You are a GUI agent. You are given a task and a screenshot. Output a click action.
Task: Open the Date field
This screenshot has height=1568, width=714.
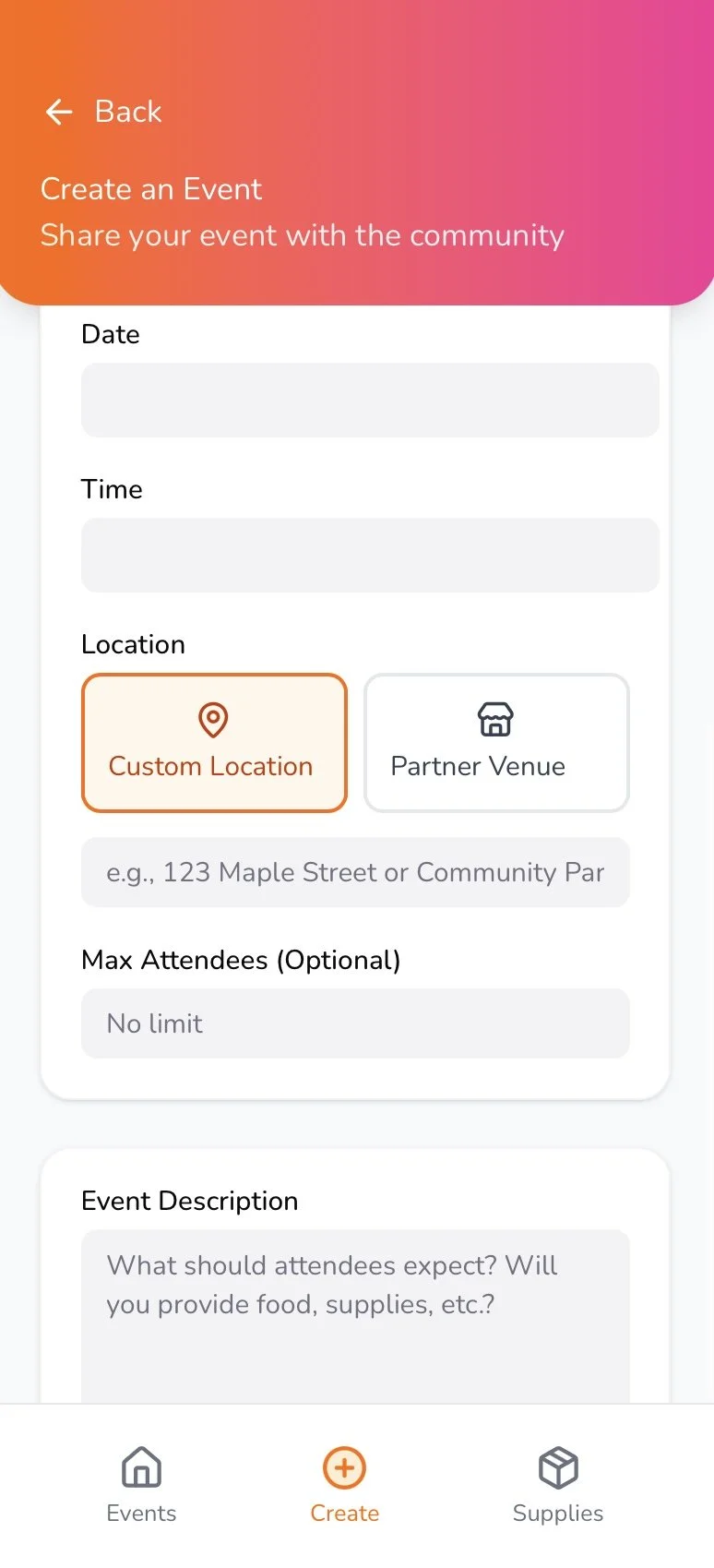pyautogui.click(x=370, y=400)
